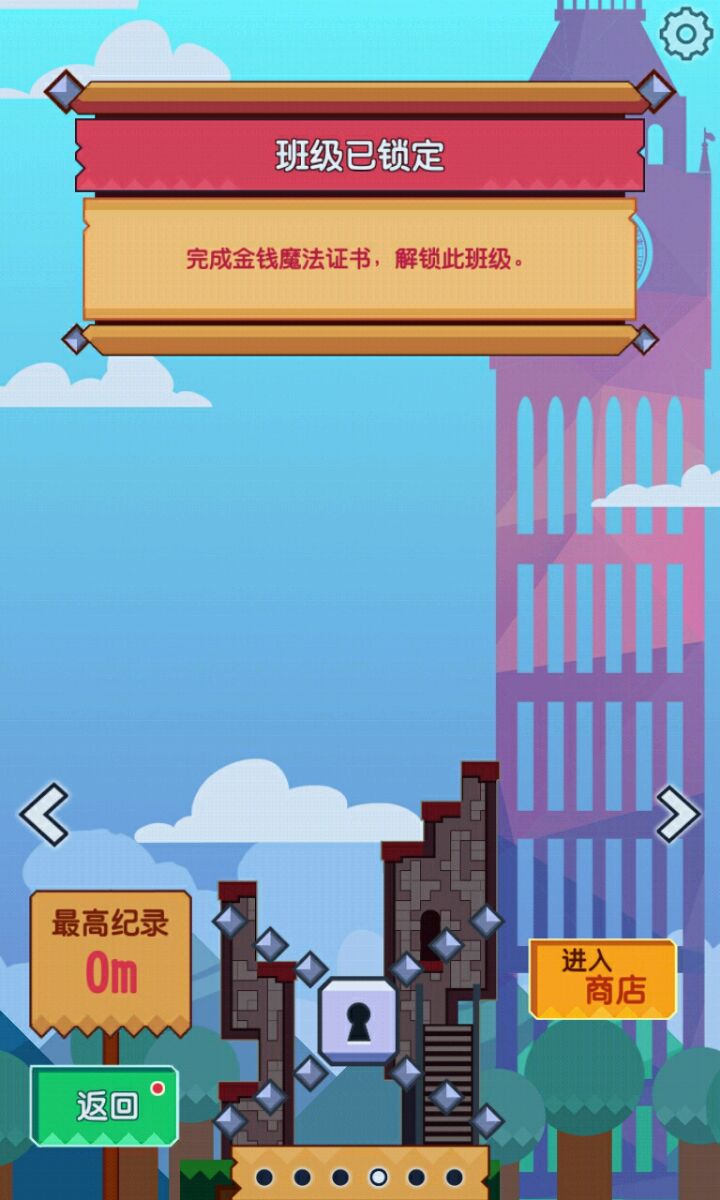Image resolution: width=720 pixels, height=1200 pixels.
Task: Enter the shop via 进入商店
Action: pos(603,978)
